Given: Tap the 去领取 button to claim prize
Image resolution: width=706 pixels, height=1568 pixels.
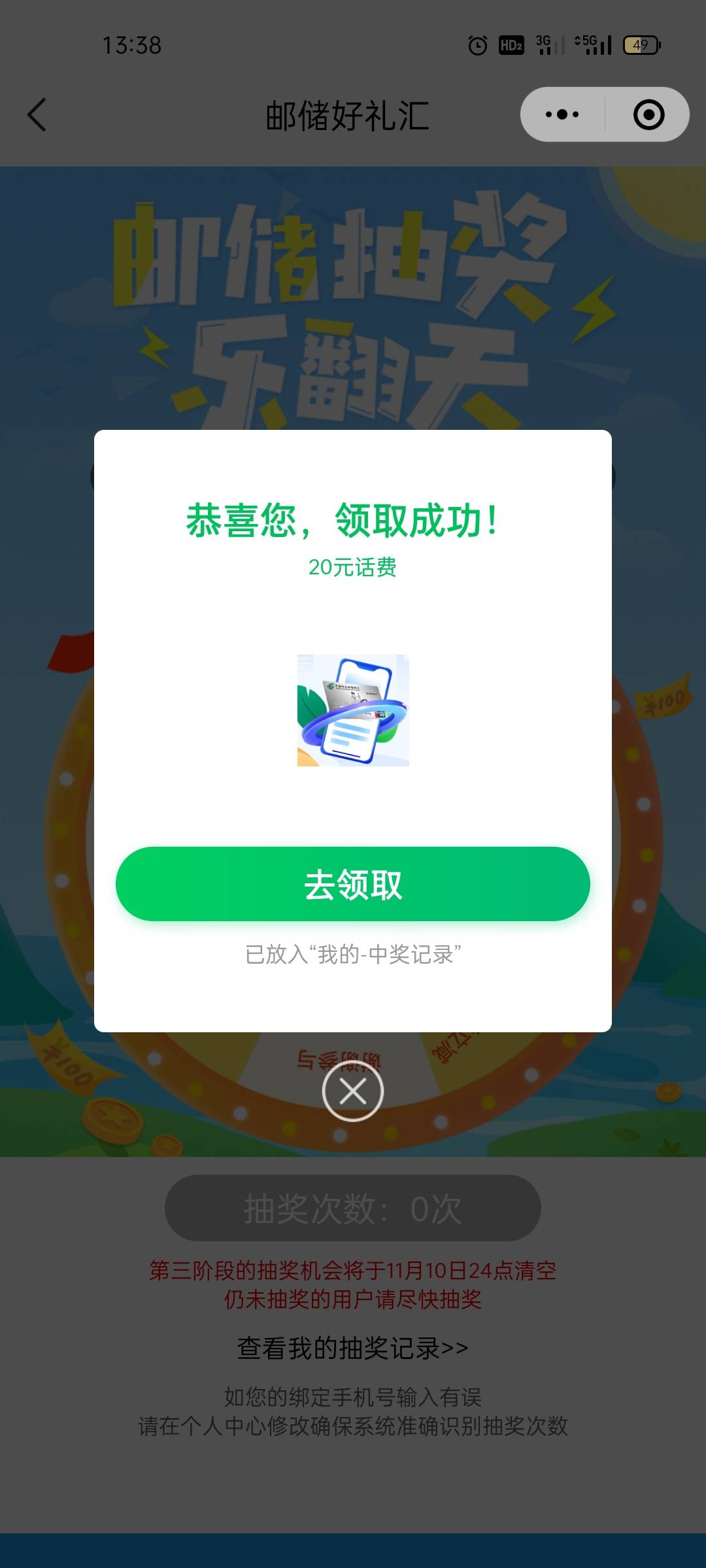Looking at the screenshot, I should pyautogui.click(x=353, y=884).
